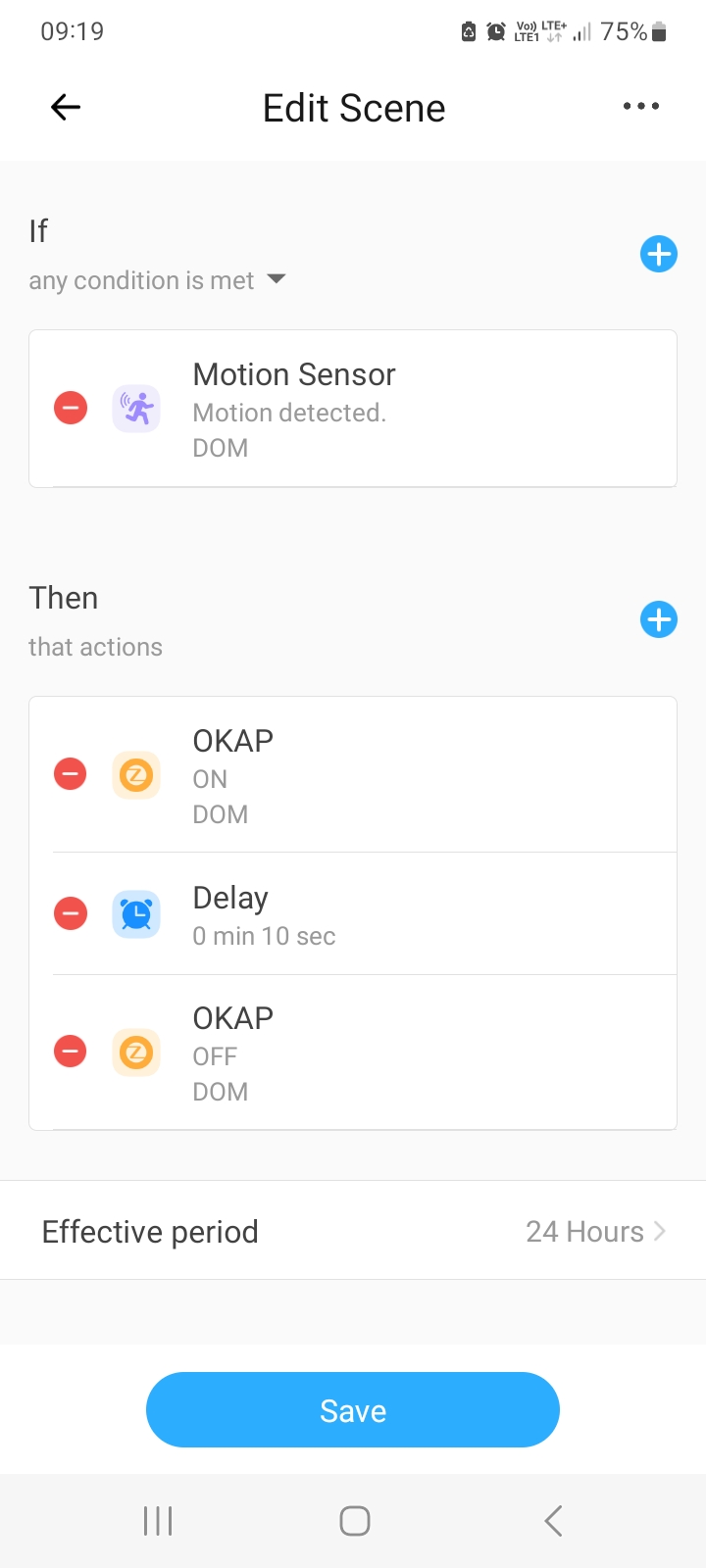
Task: Open the OKAP ON action
Action: point(392,775)
